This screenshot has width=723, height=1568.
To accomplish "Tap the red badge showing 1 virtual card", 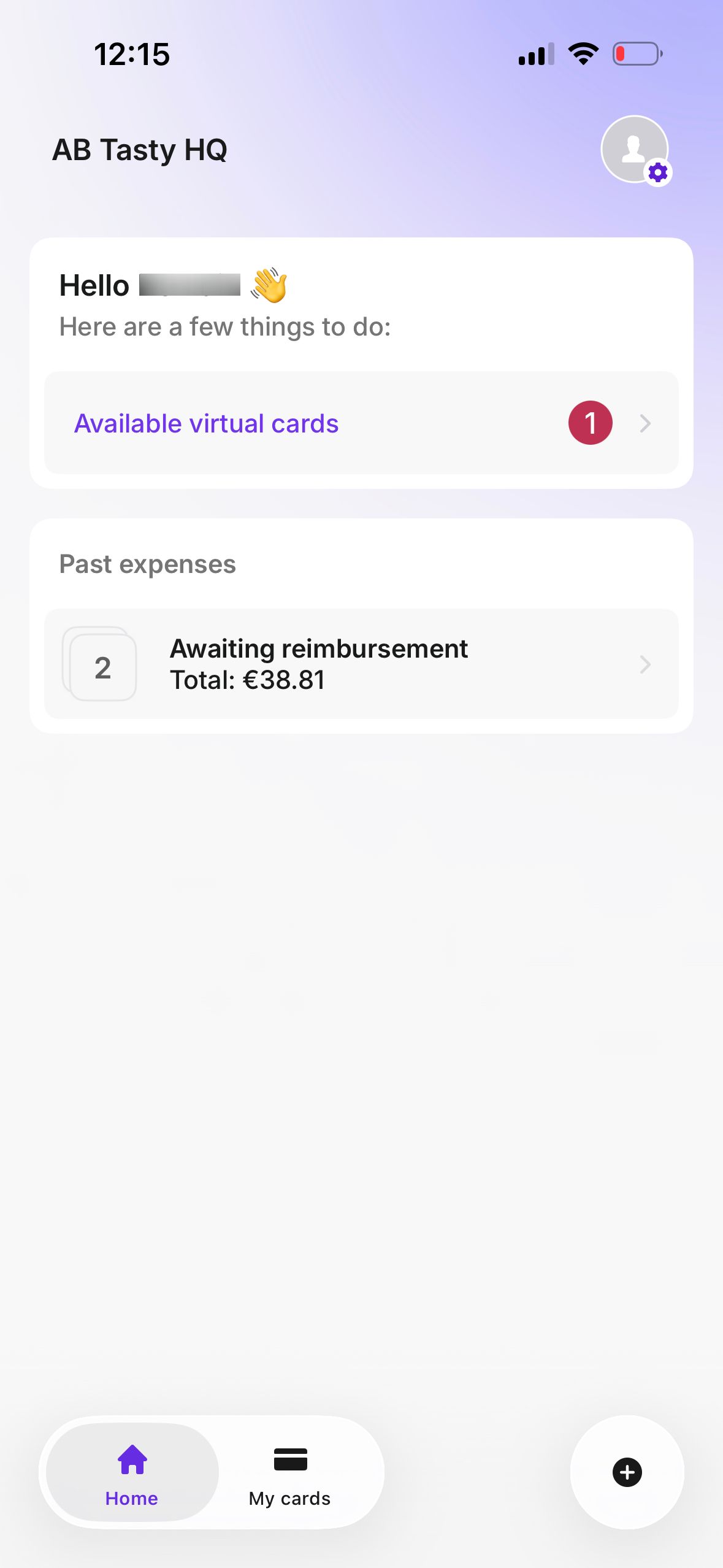I will tap(591, 423).
